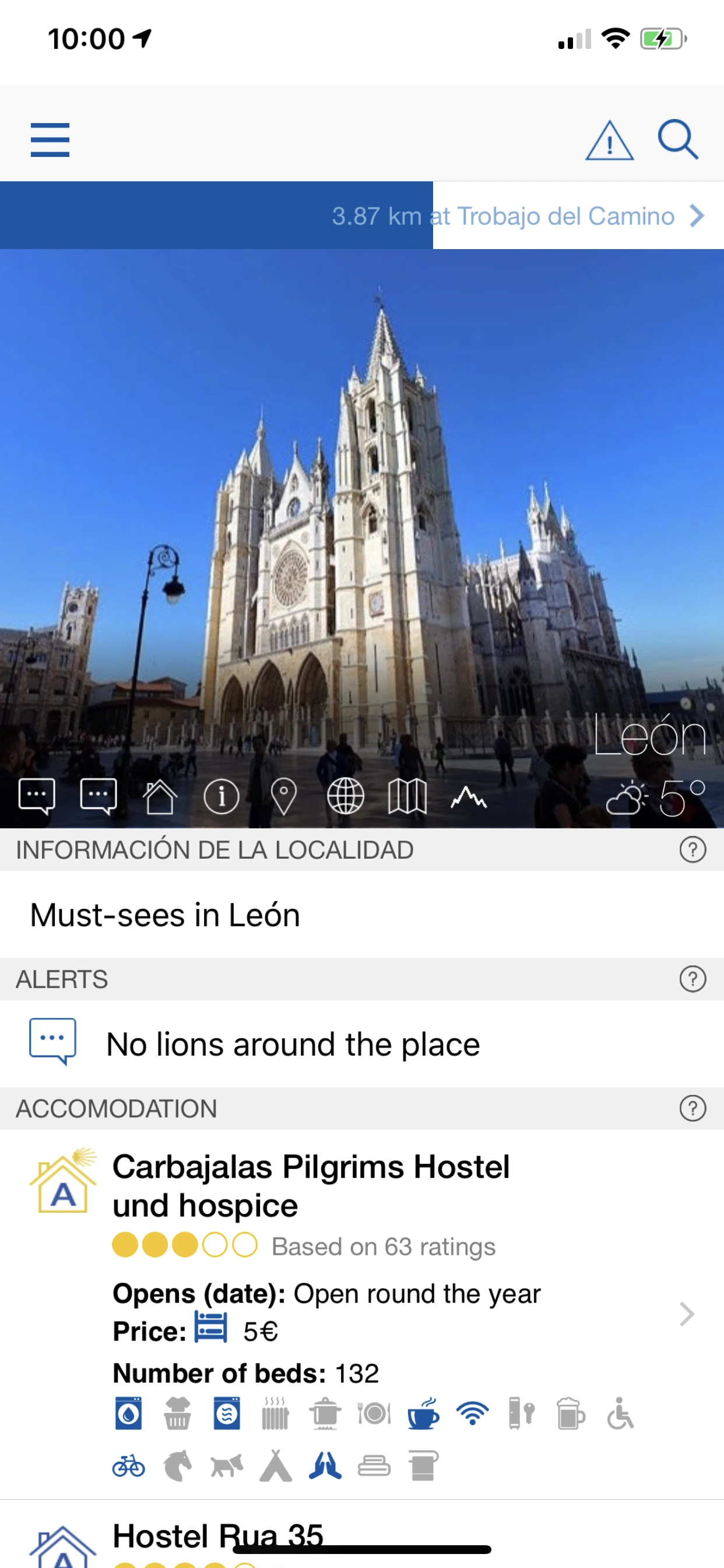Image resolution: width=724 pixels, height=1568 pixels.
Task: View the elevation profile mountain icon
Action: (469, 796)
